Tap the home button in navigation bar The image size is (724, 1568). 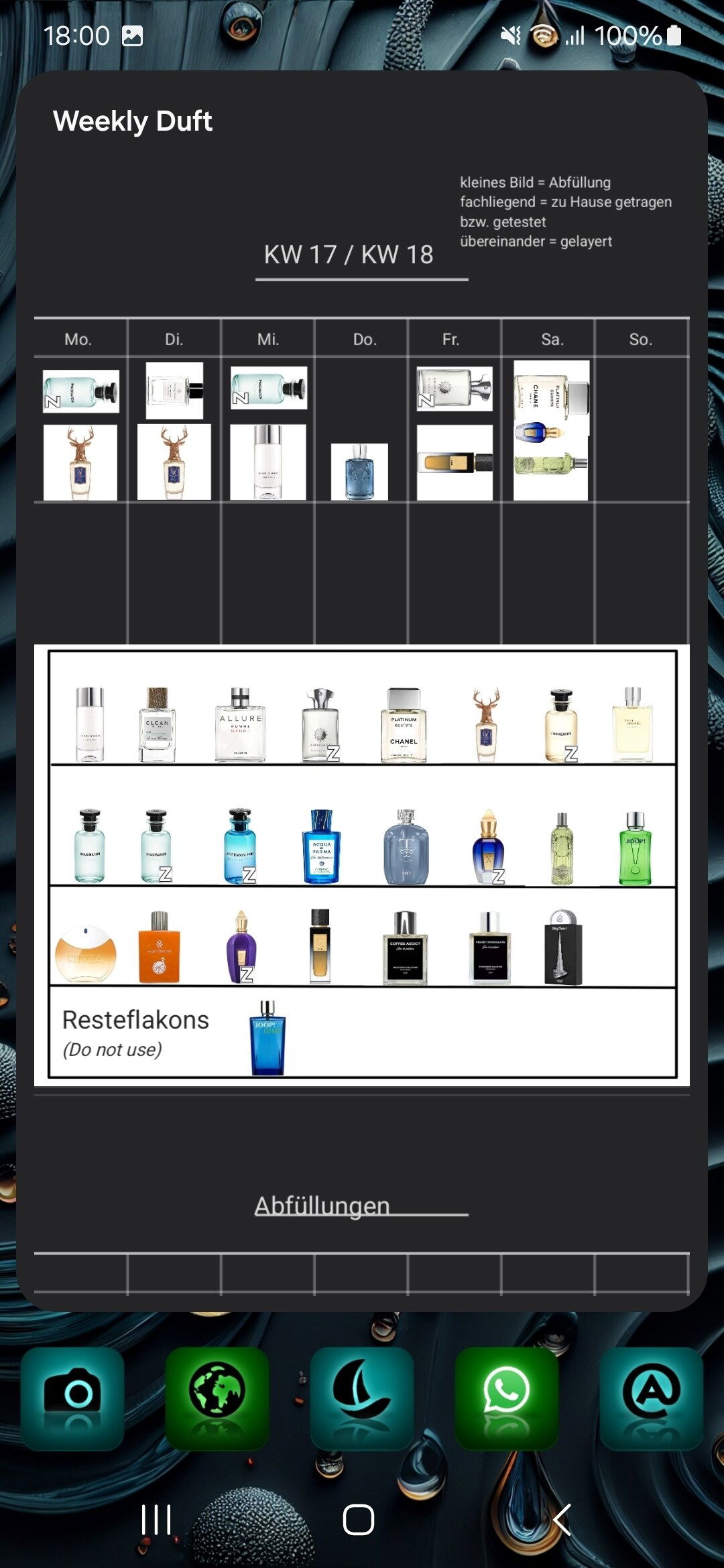click(359, 1520)
